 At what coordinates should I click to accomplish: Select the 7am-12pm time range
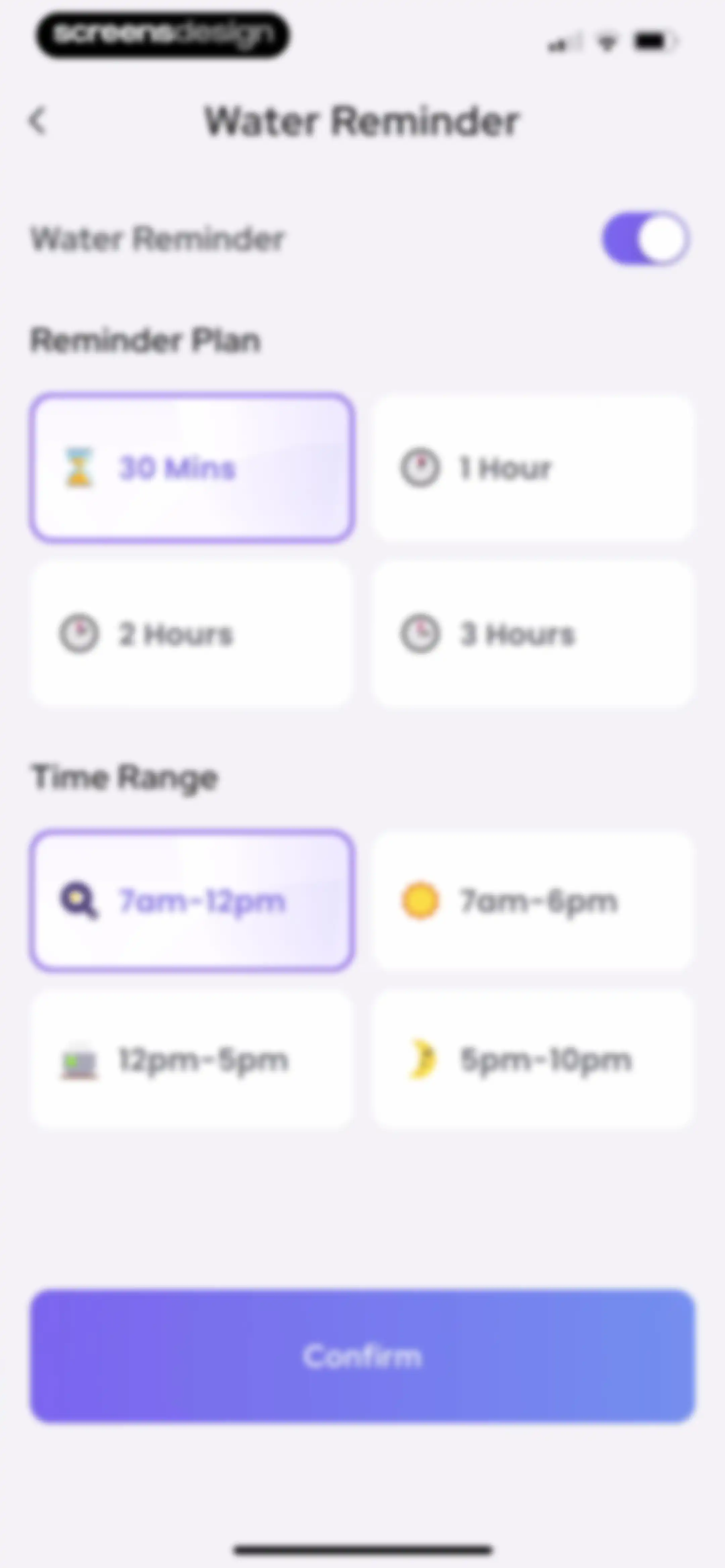192,900
